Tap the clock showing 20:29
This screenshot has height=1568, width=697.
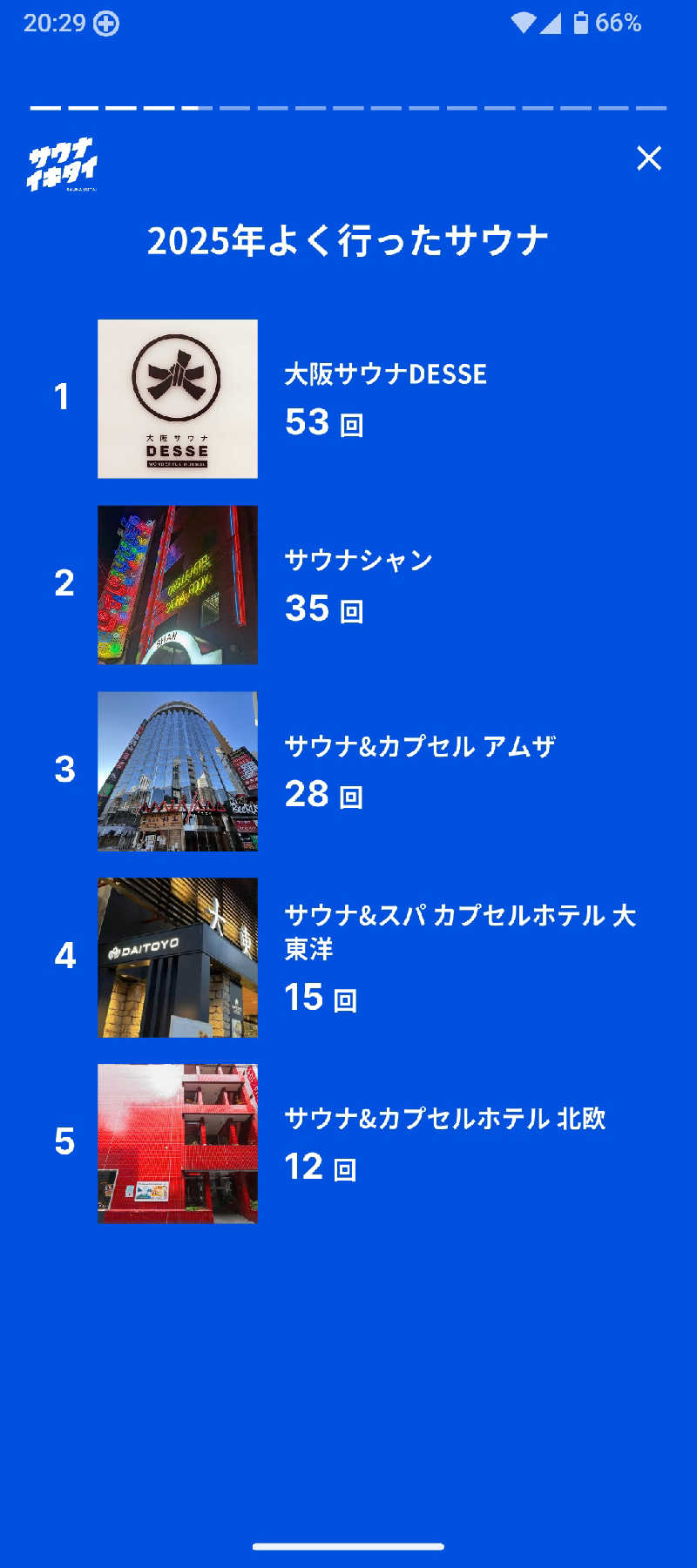click(52, 23)
